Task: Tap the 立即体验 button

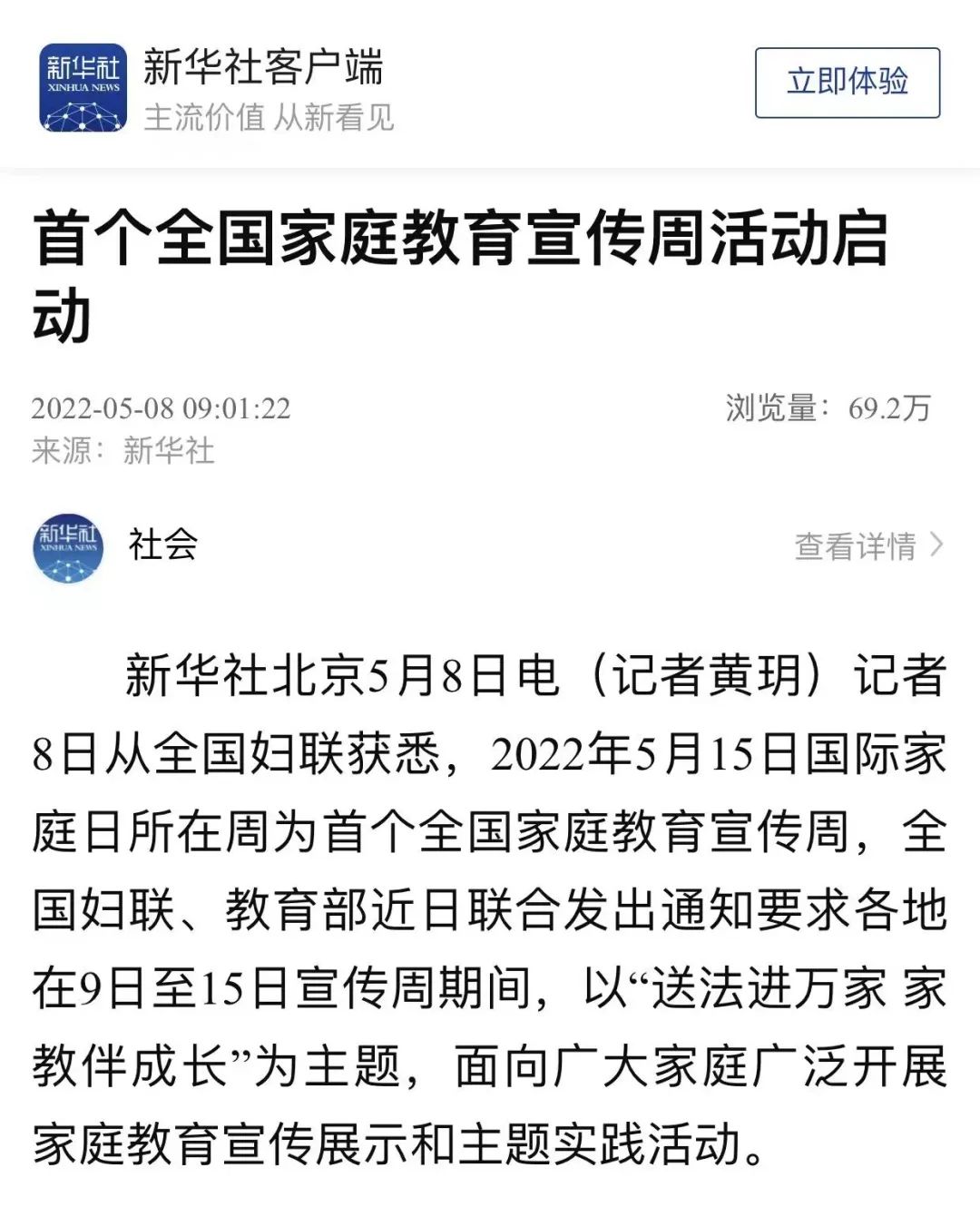Action: coord(847,83)
